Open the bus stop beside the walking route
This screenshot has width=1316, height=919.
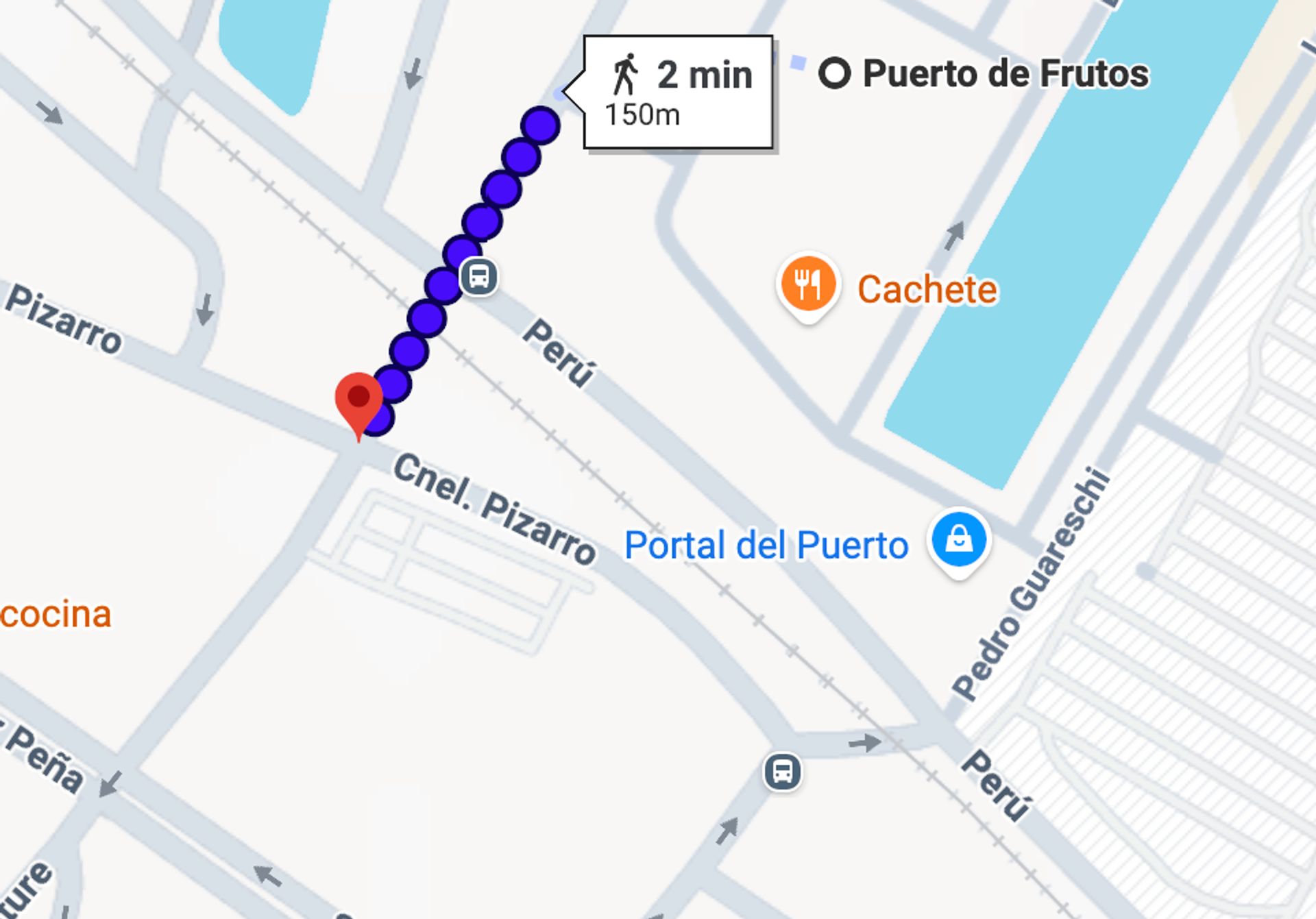pyautogui.click(x=479, y=278)
